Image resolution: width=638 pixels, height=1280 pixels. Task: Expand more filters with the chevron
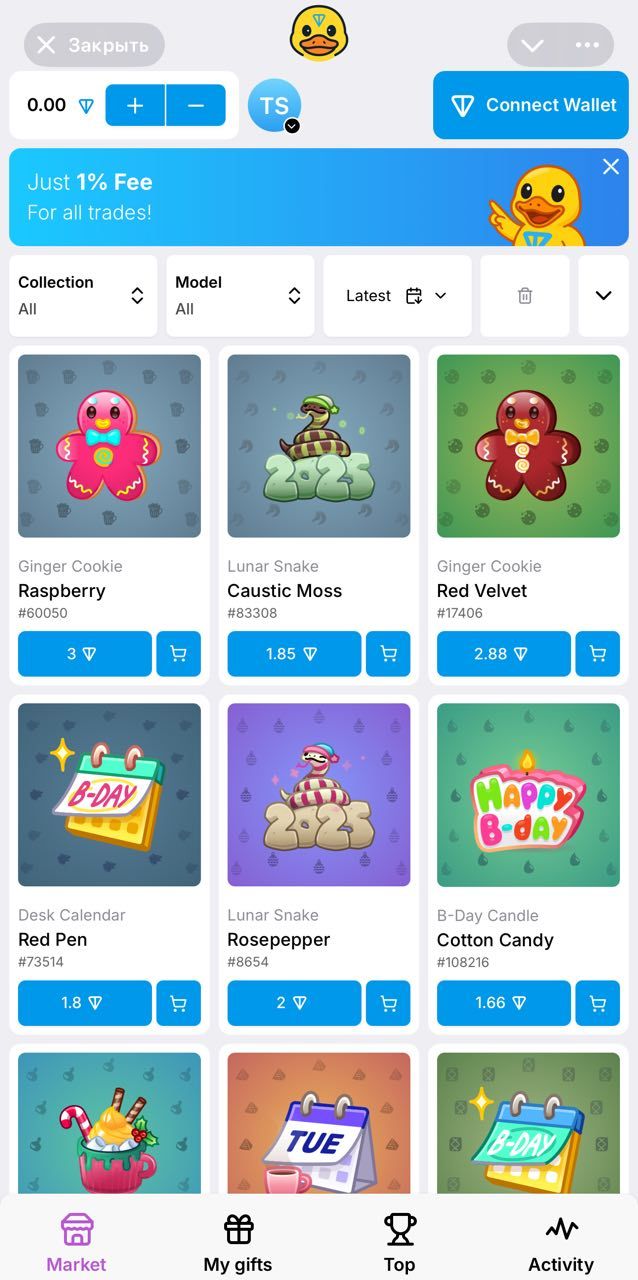[x=603, y=296]
